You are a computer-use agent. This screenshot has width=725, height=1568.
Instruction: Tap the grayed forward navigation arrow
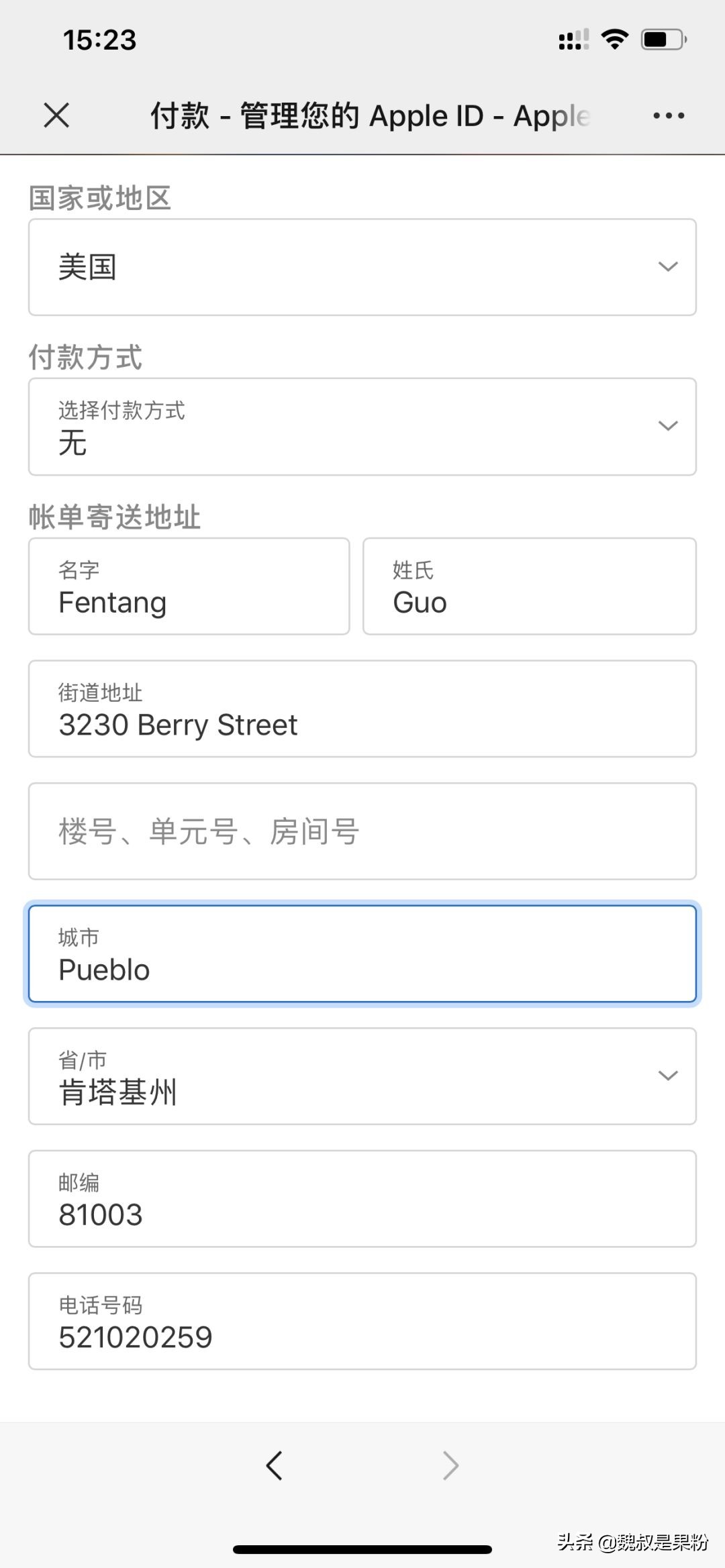point(450,1465)
